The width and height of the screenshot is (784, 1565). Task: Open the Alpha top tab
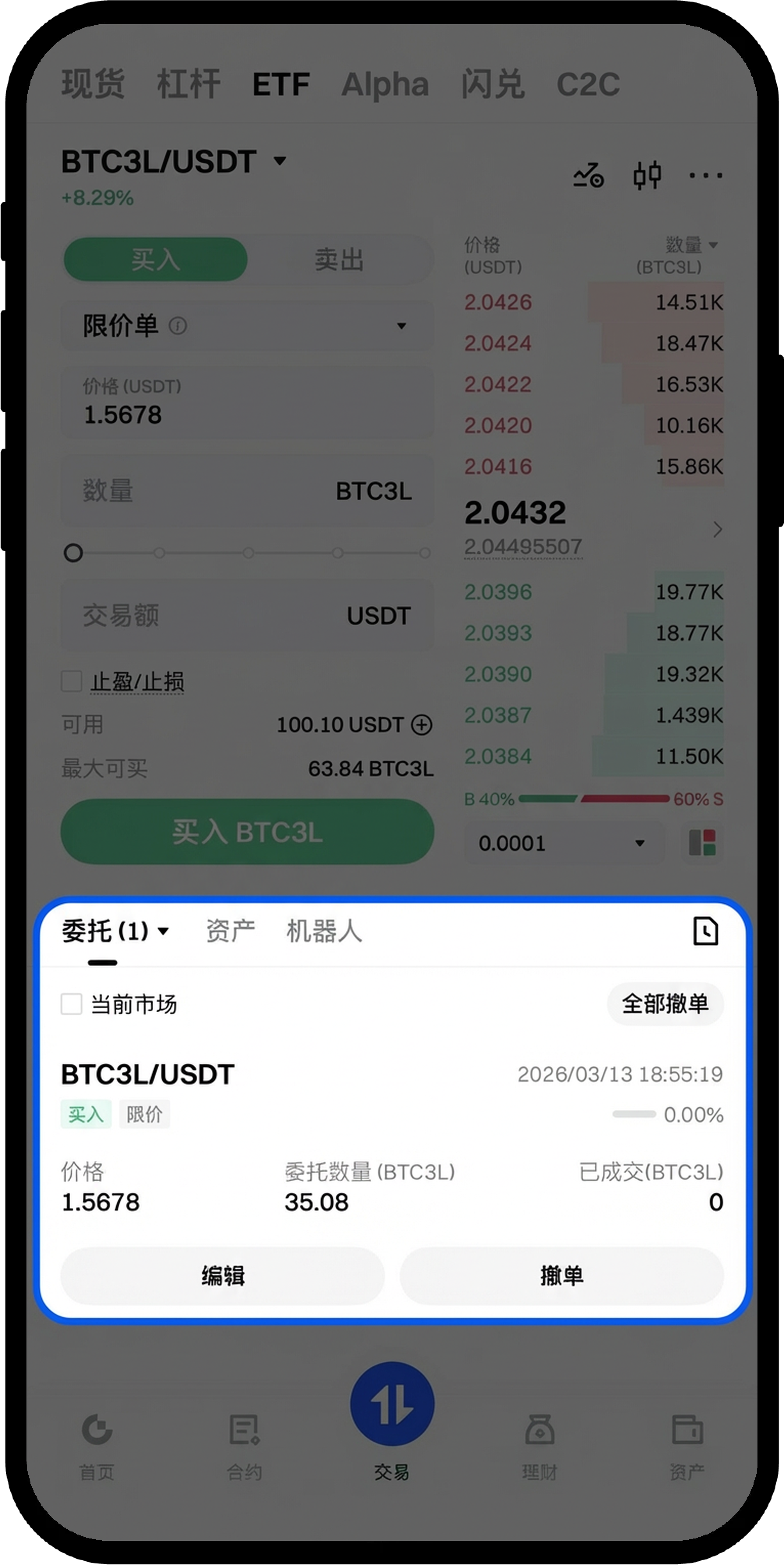pyautogui.click(x=385, y=84)
